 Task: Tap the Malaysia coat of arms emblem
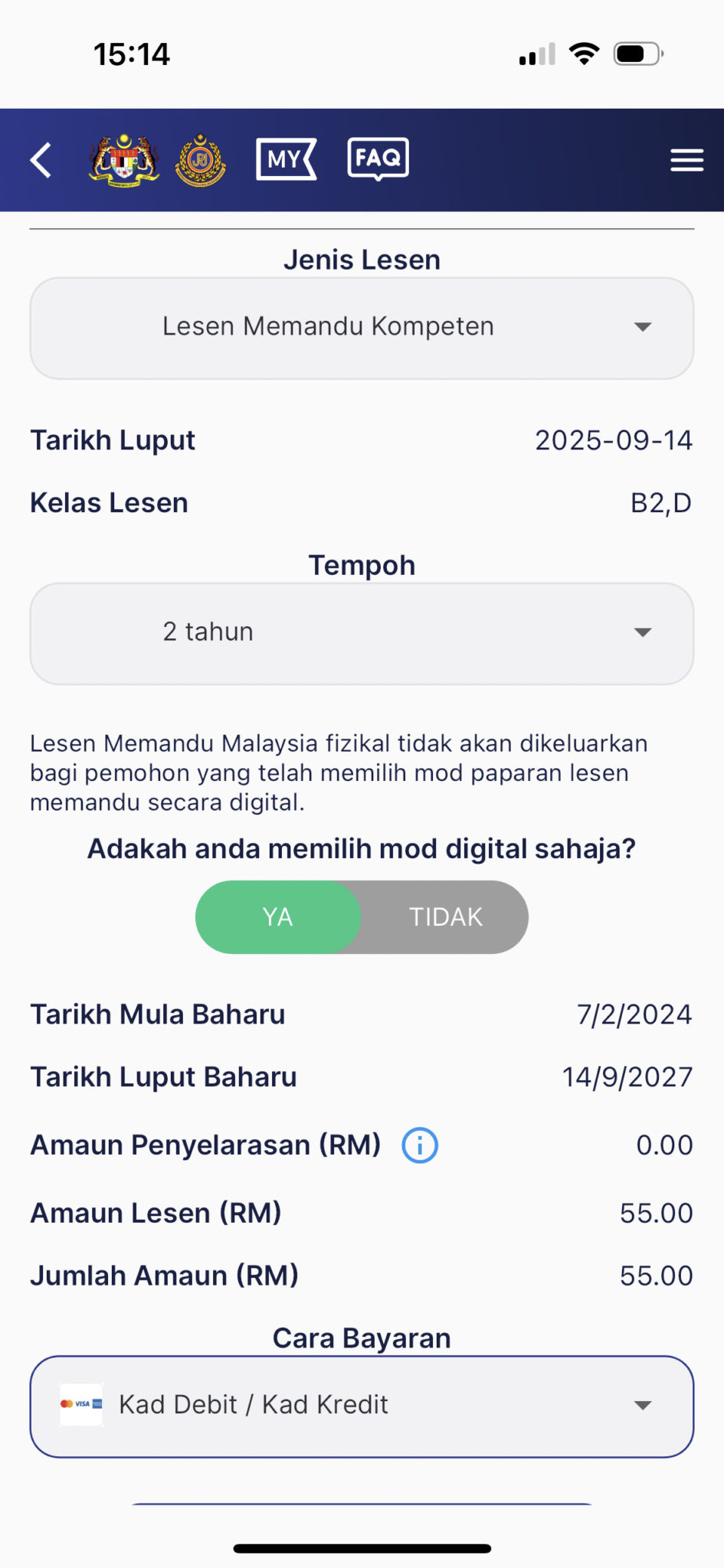pos(122,160)
